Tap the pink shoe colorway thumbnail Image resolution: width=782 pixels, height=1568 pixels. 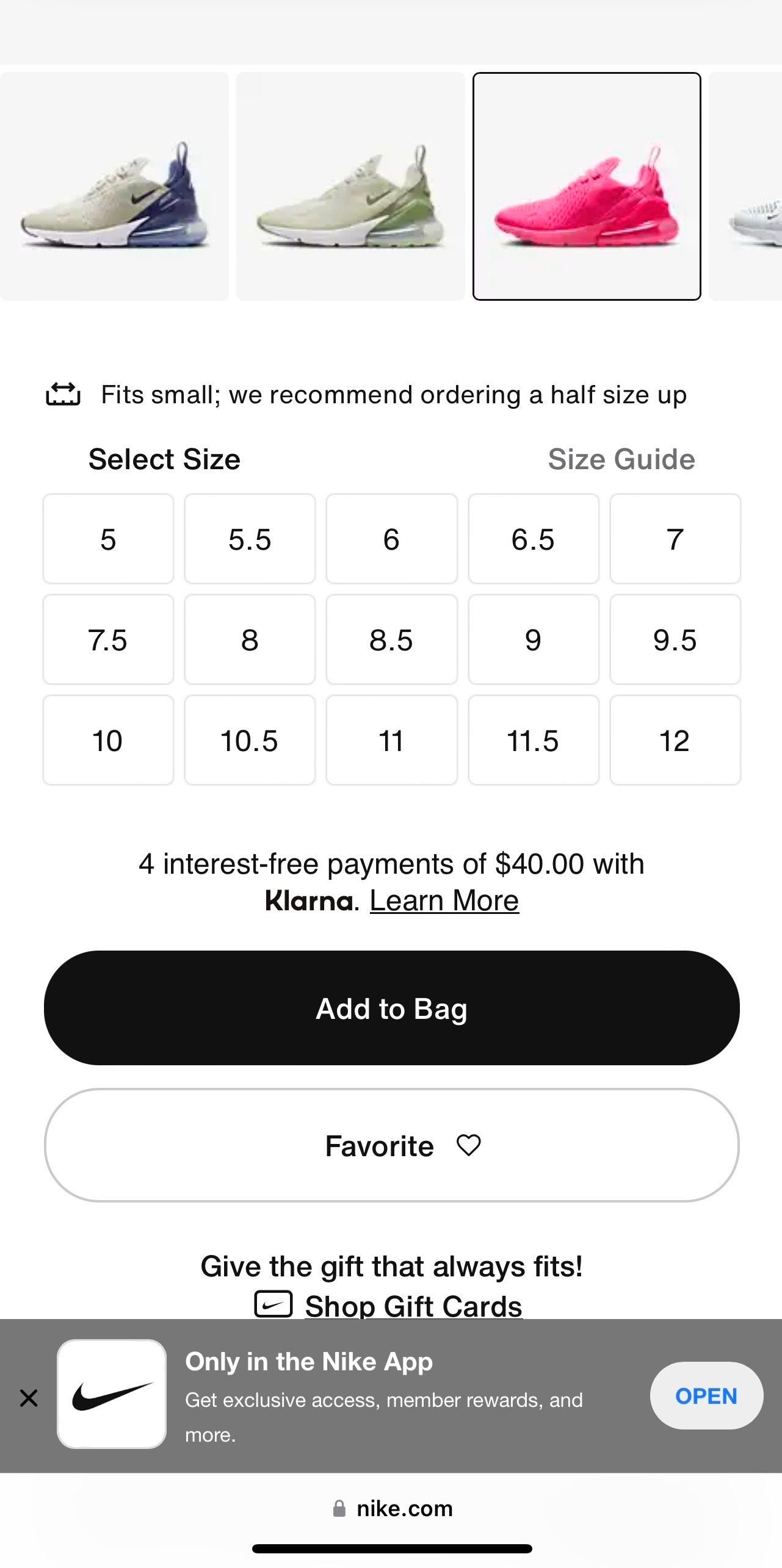[587, 186]
